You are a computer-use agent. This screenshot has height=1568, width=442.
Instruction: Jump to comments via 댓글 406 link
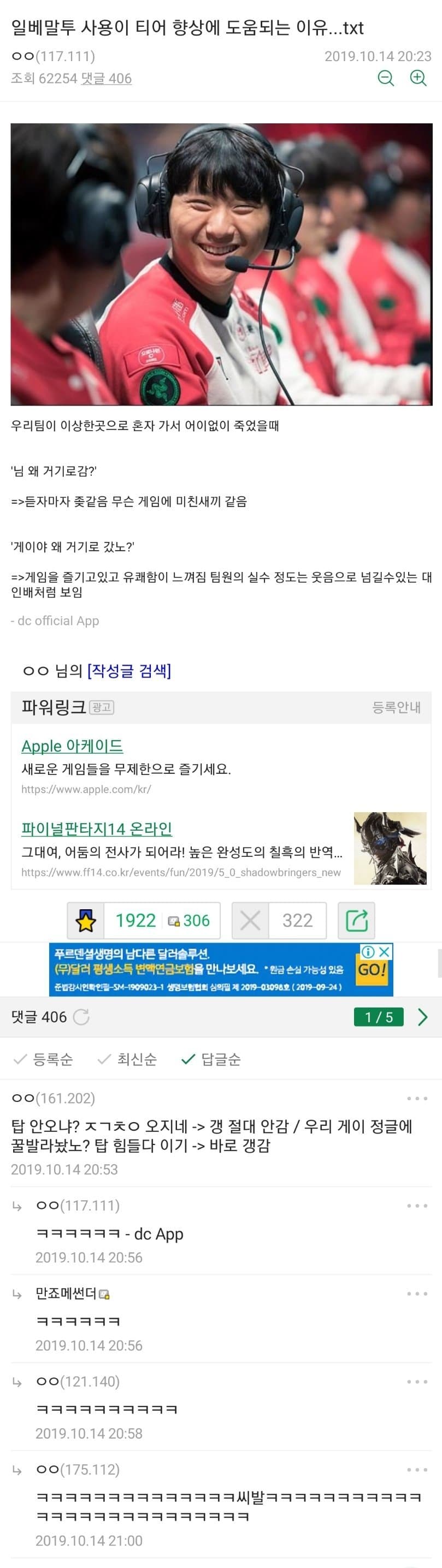[x=106, y=79]
